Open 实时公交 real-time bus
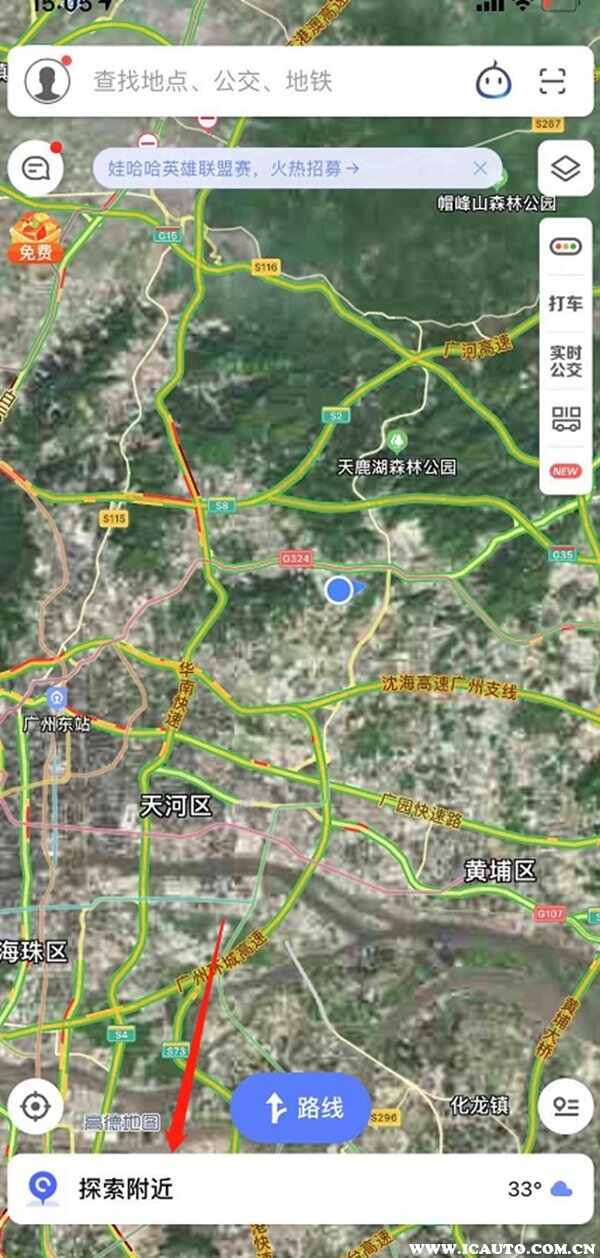Viewport: 600px width, 1258px height. tap(566, 362)
